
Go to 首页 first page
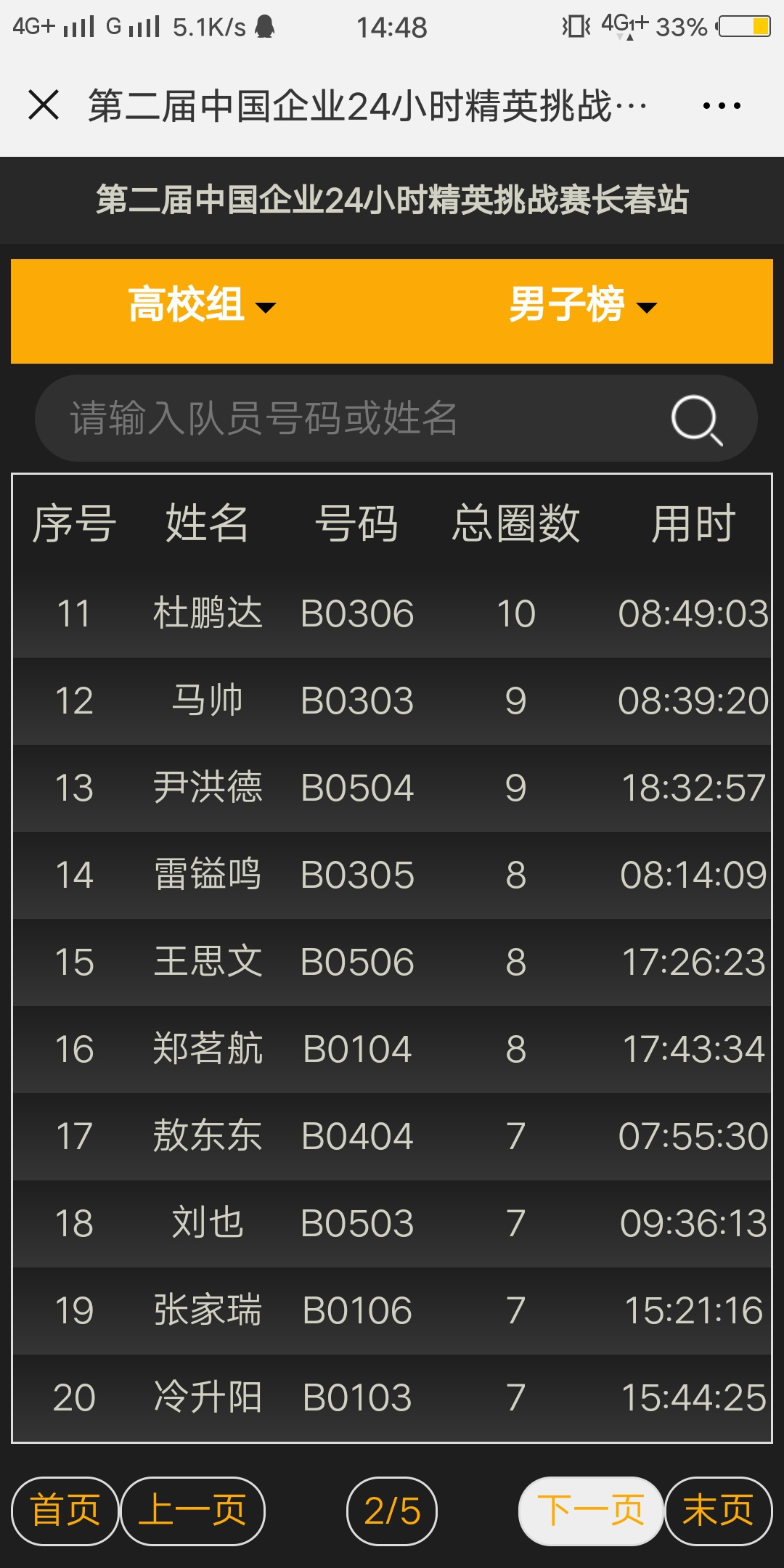pos(65,1511)
